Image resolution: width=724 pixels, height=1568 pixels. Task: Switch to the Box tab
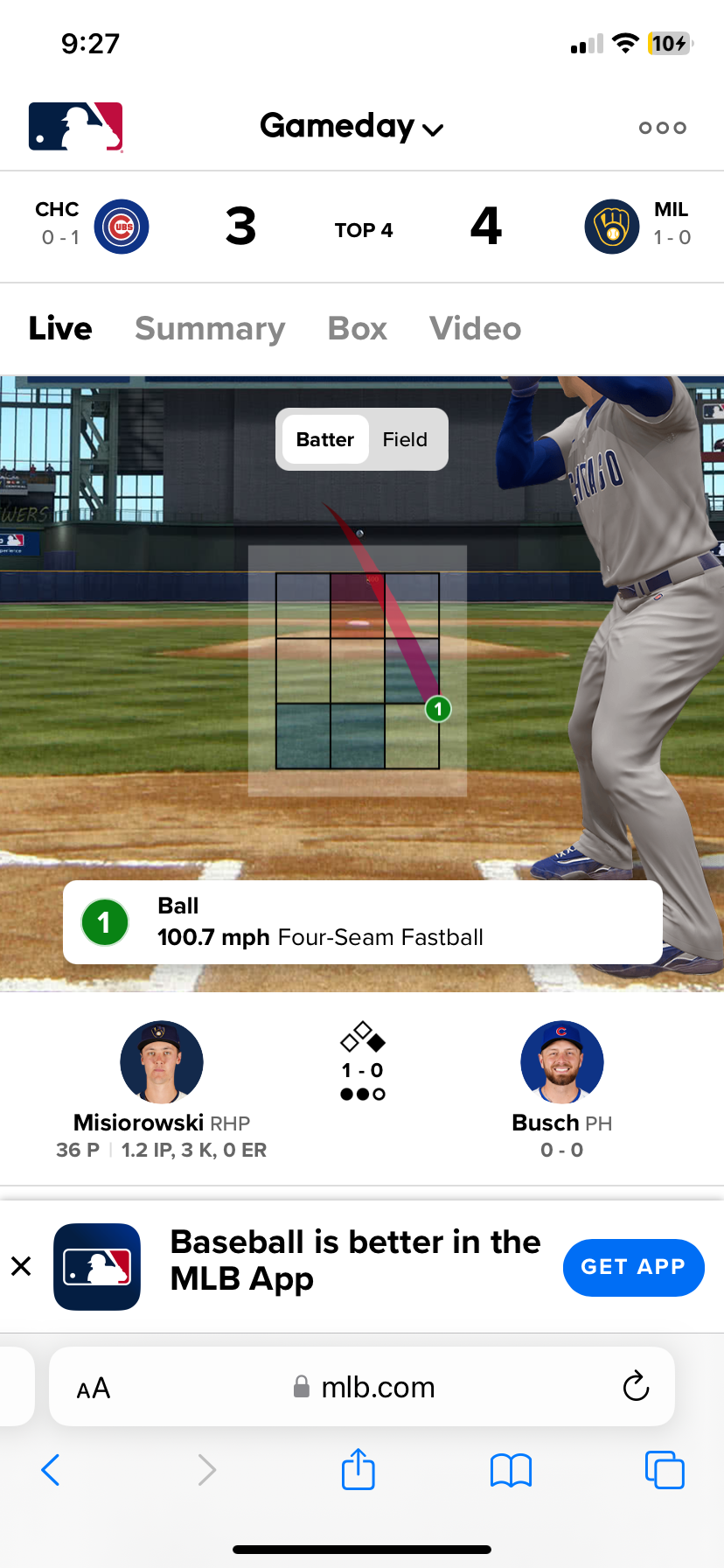tap(357, 329)
